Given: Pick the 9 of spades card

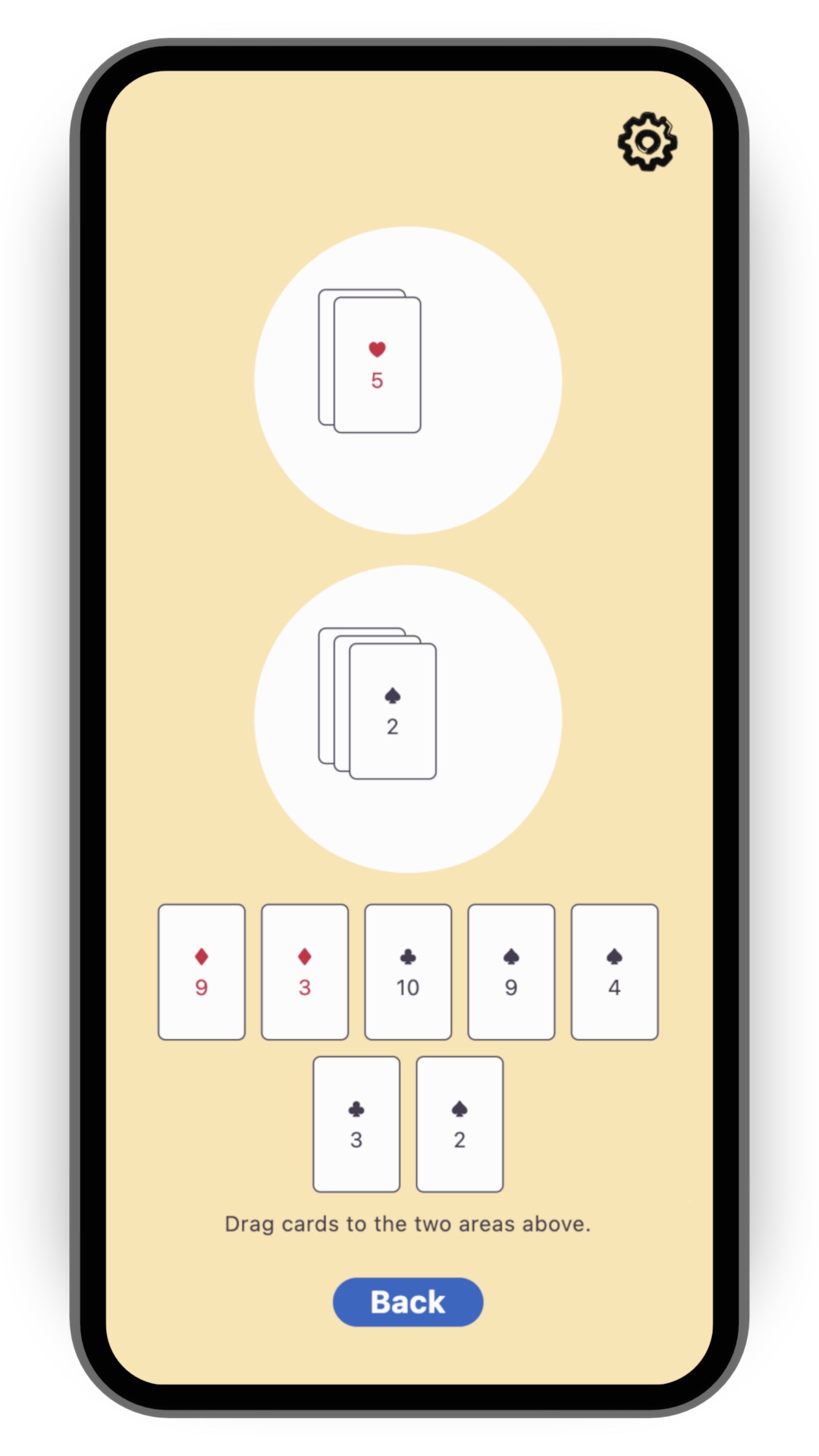Looking at the screenshot, I should (x=511, y=971).
